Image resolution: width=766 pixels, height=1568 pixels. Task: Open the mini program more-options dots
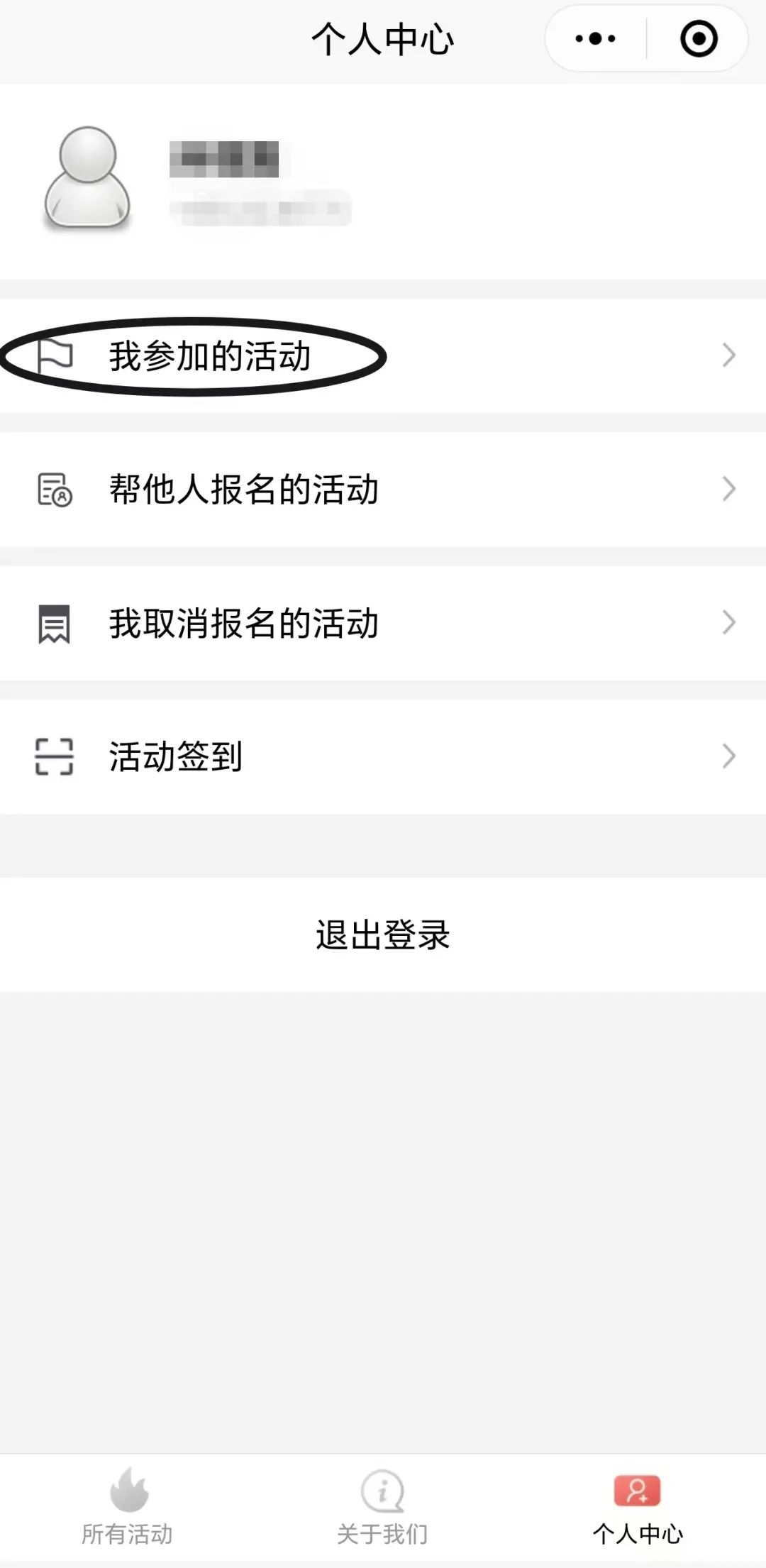point(595,38)
